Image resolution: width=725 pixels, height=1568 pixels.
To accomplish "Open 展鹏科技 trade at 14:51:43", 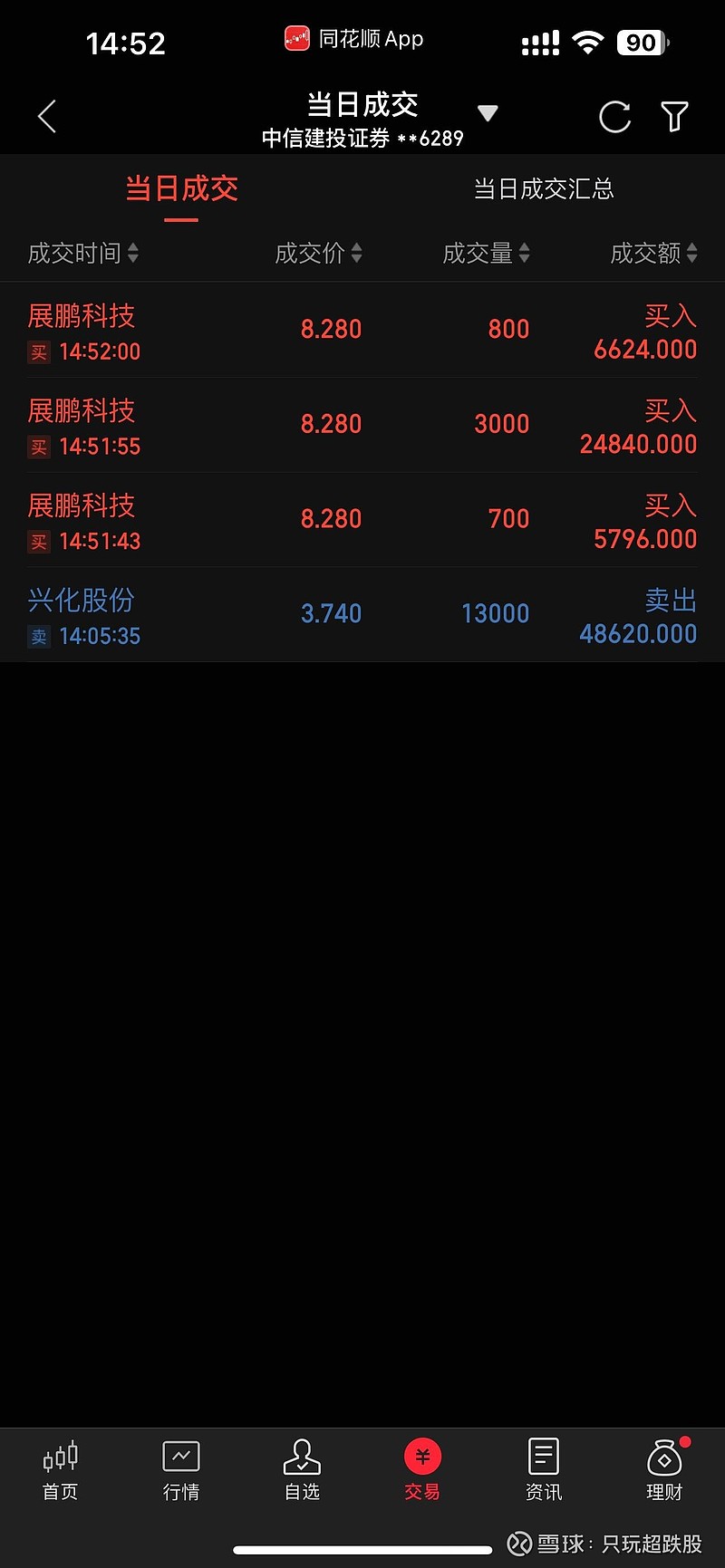I will coord(362,520).
